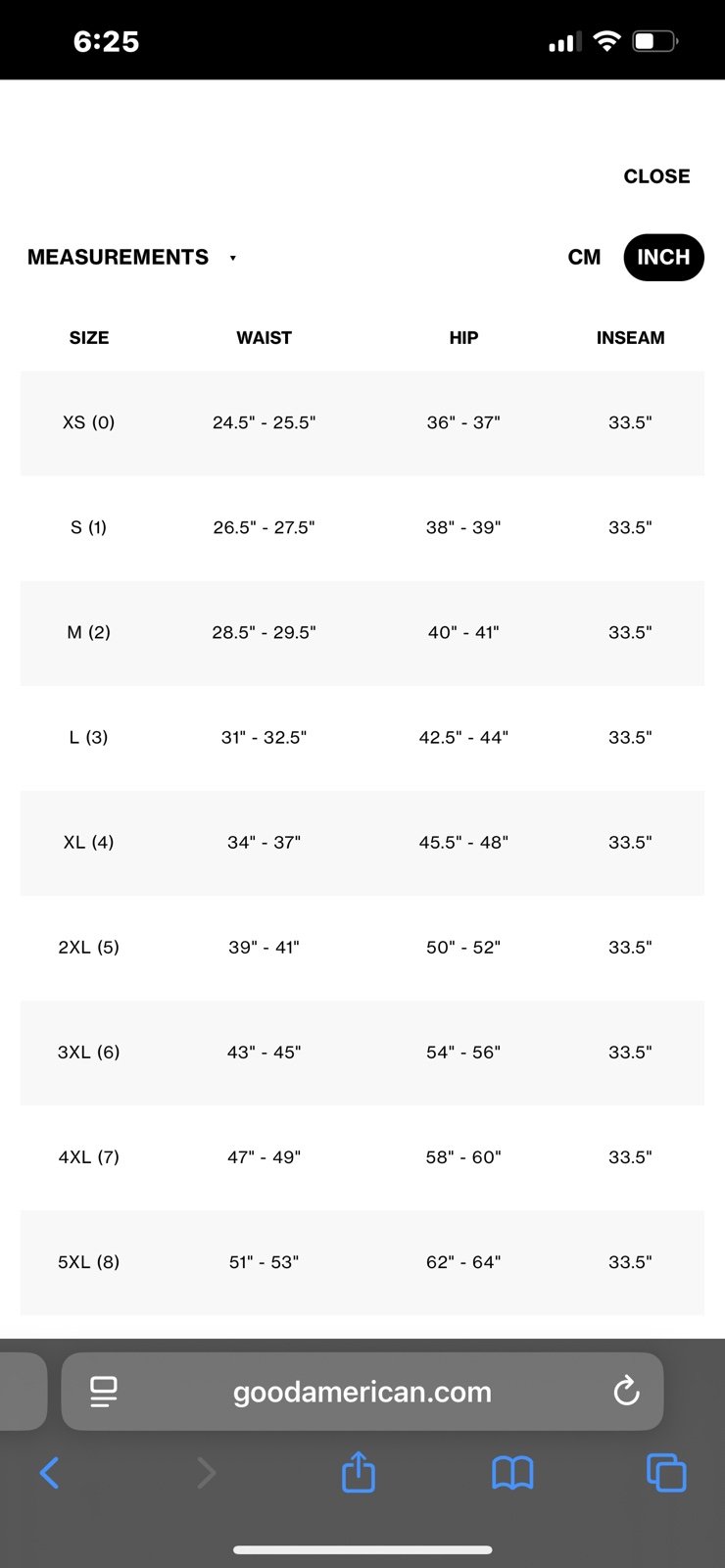This screenshot has height=1568, width=725.
Task: Go back to the previous page
Action: (x=50, y=1472)
